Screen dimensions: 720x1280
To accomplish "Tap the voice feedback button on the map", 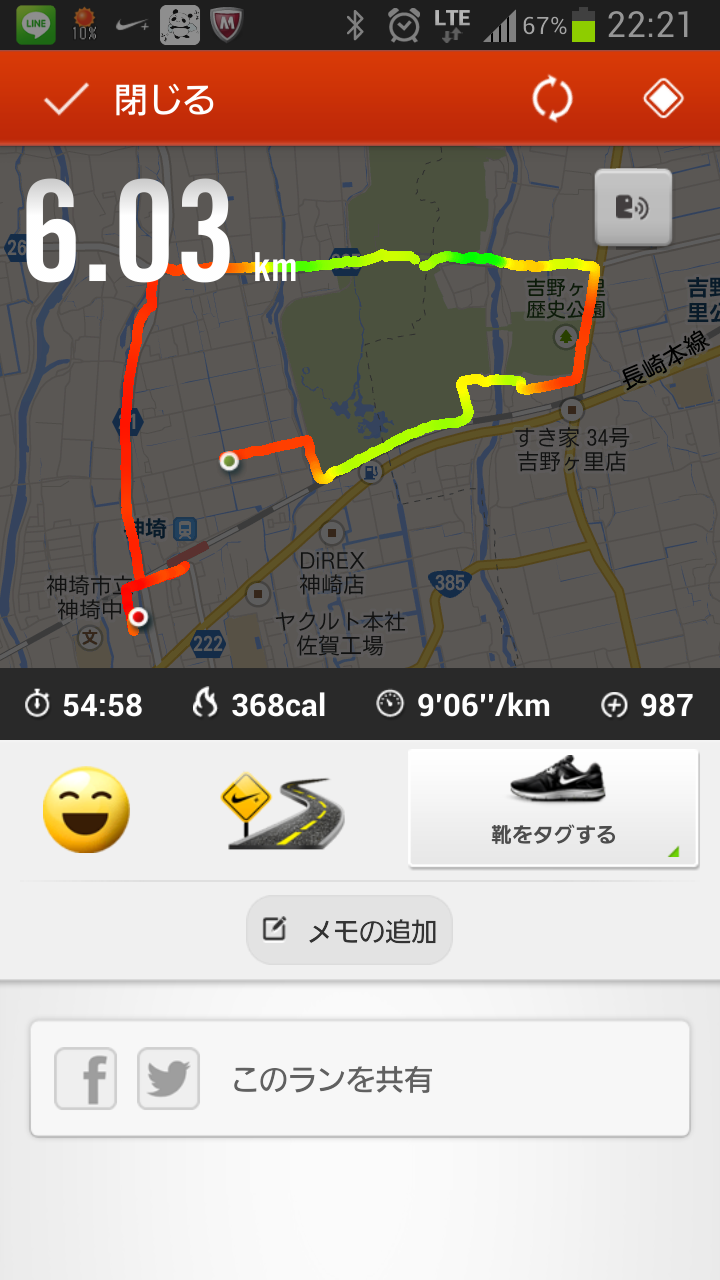I will 633,208.
